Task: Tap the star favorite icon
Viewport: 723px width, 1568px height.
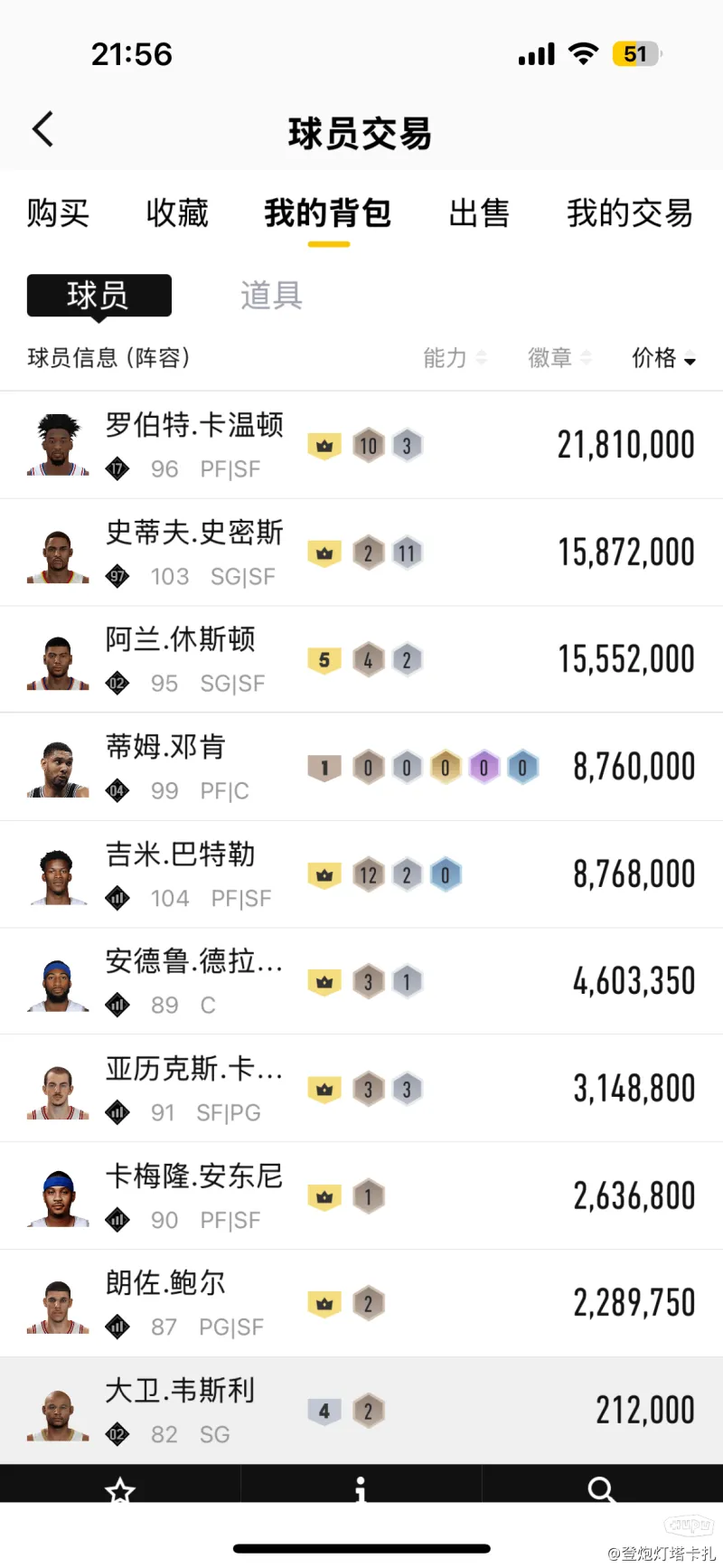Action: click(120, 1488)
